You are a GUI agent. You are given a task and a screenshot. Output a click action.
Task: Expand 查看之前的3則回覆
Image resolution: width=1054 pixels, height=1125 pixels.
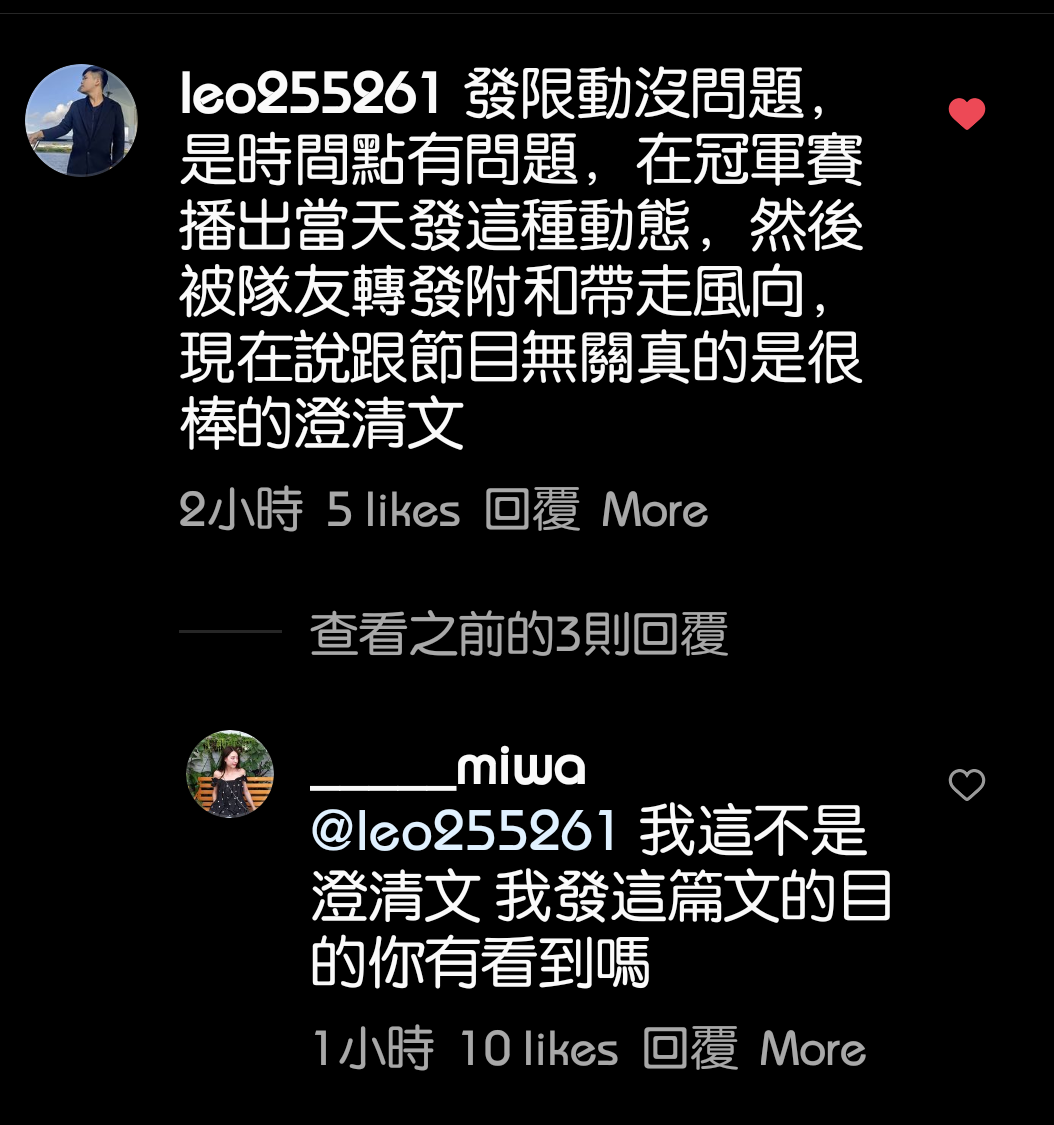pyautogui.click(x=518, y=634)
